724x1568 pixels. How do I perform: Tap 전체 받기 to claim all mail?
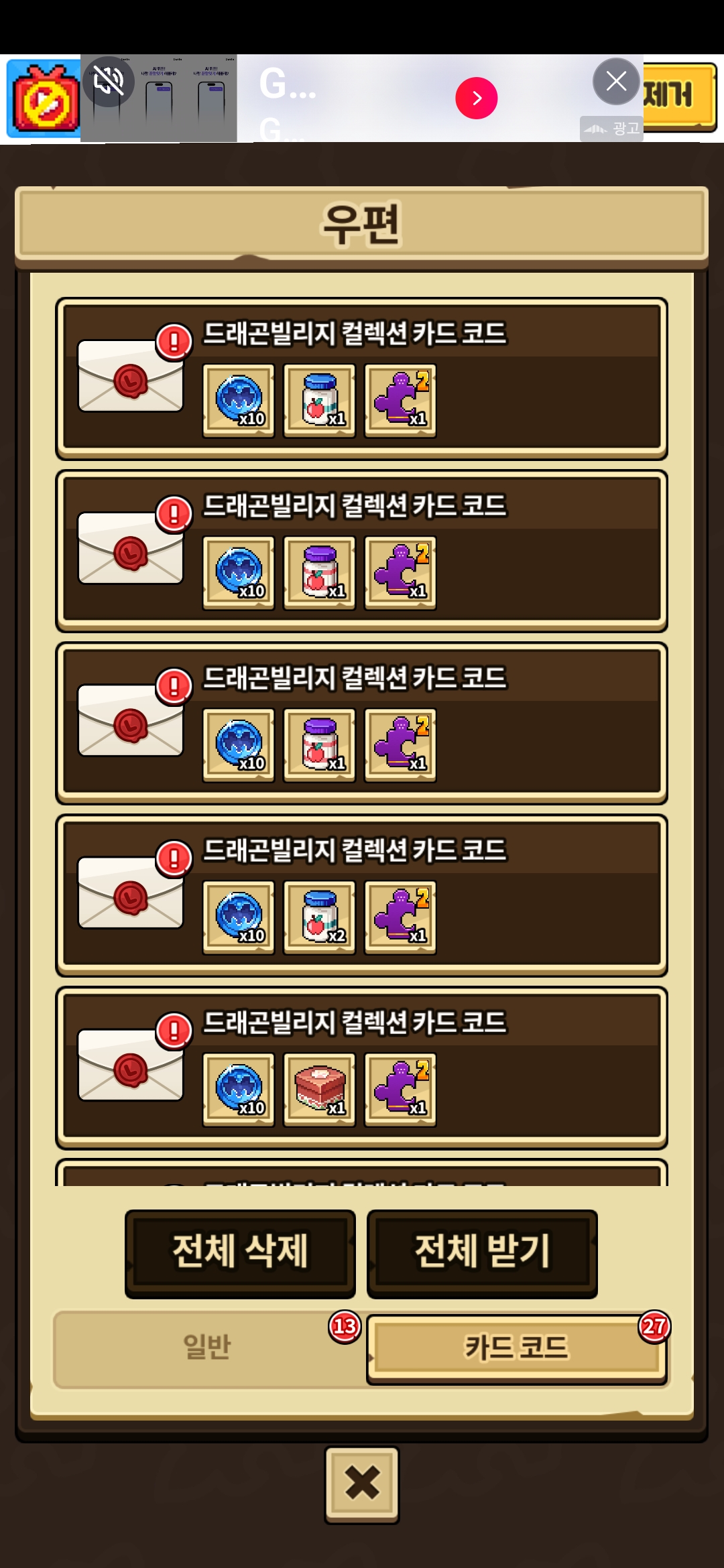(482, 1252)
